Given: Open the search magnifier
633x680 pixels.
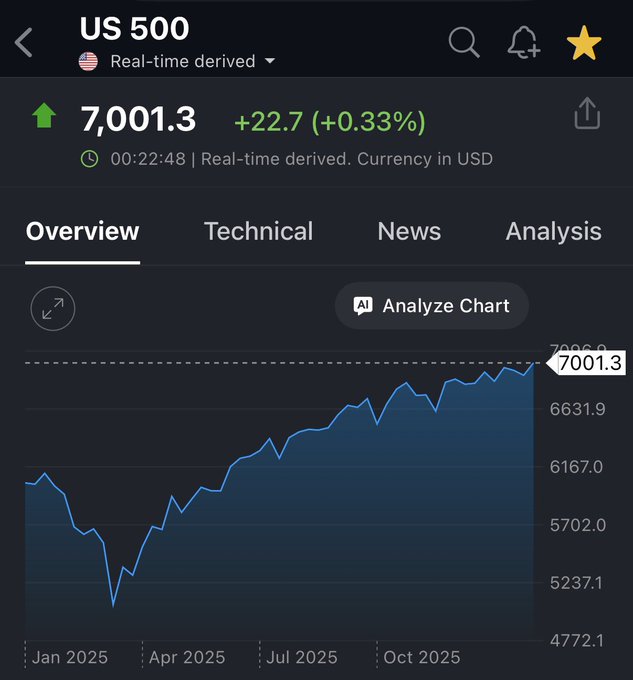Looking at the screenshot, I should [x=463, y=43].
